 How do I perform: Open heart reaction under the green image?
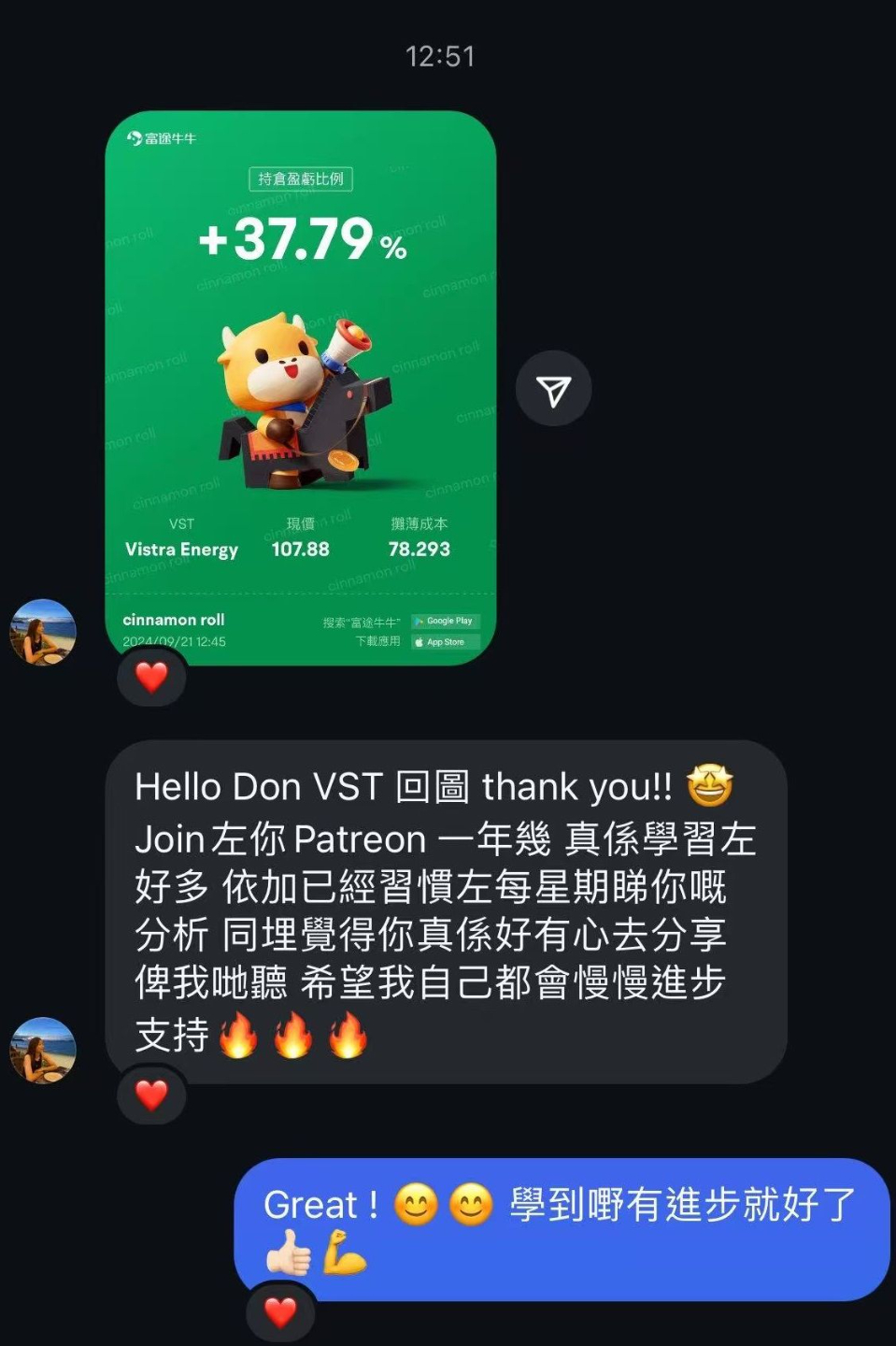point(151,677)
